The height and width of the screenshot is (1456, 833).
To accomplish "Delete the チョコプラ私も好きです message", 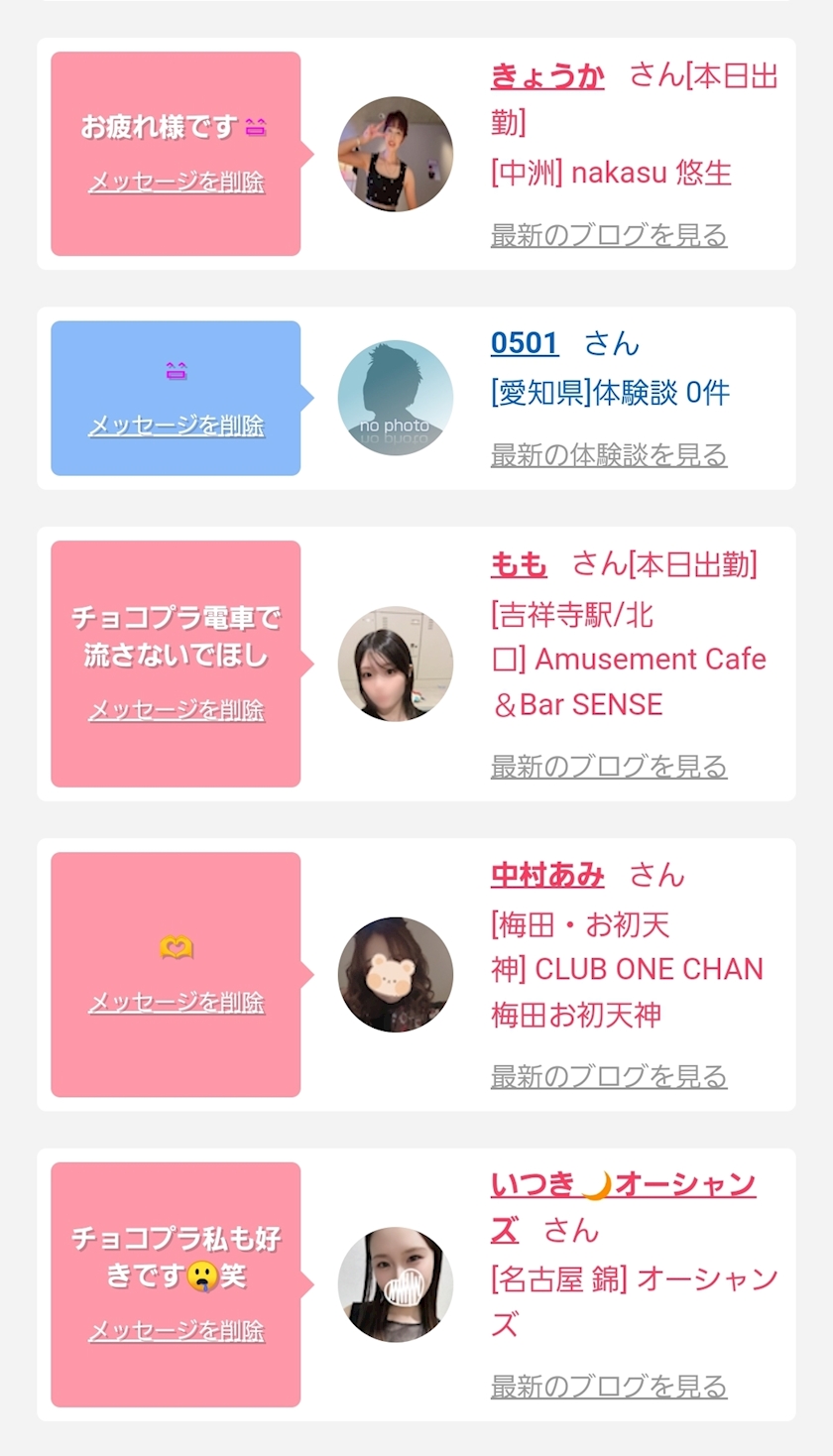I will (x=177, y=1331).
